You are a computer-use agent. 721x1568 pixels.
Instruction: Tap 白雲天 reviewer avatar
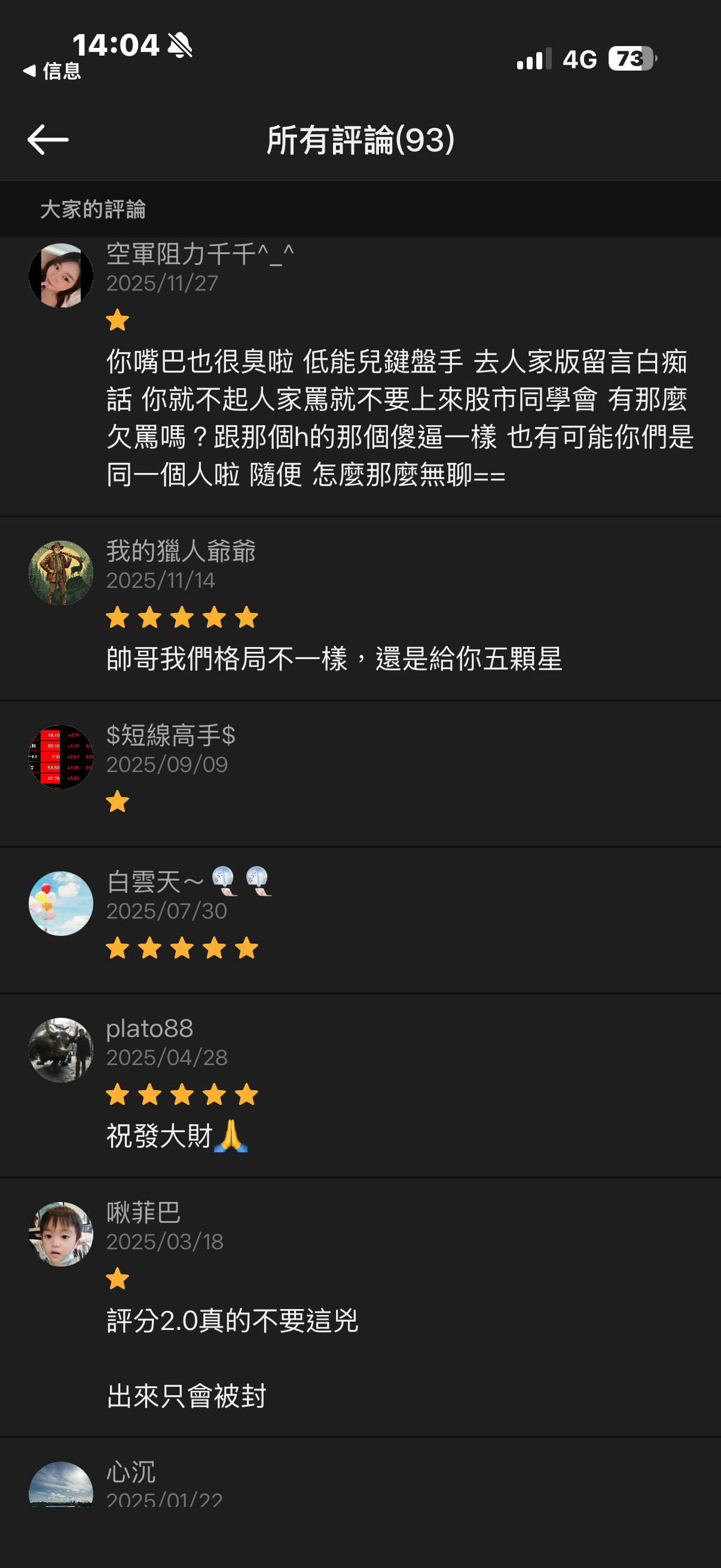61,903
